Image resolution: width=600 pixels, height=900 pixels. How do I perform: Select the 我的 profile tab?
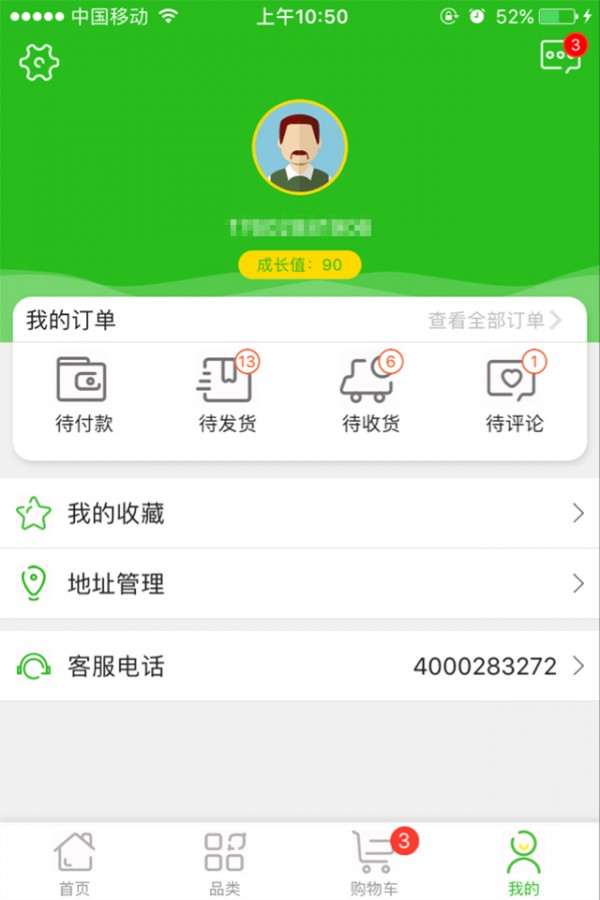pyautogui.click(x=523, y=863)
